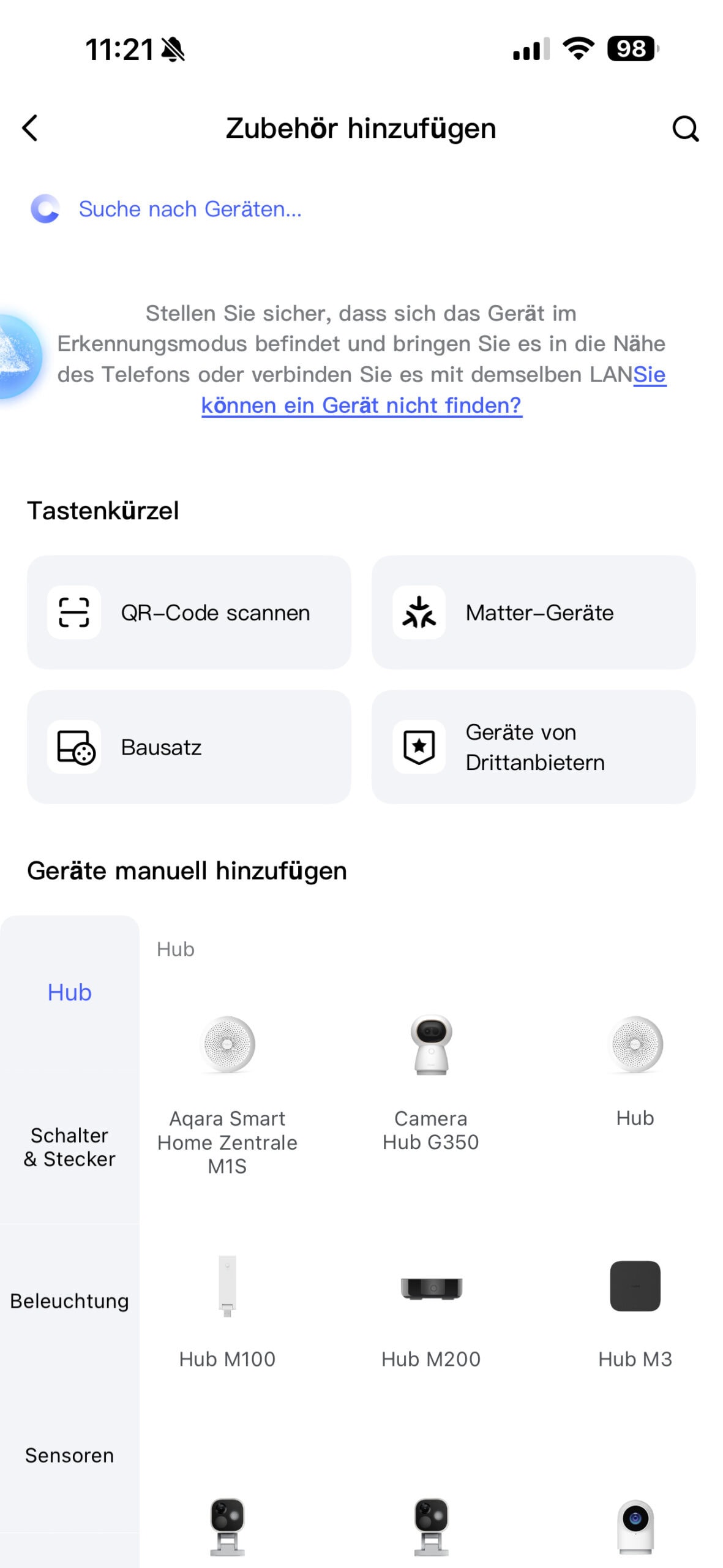Choose Geräte von Drittanbietern
Screen dimensions: 723x1568
(x=533, y=747)
